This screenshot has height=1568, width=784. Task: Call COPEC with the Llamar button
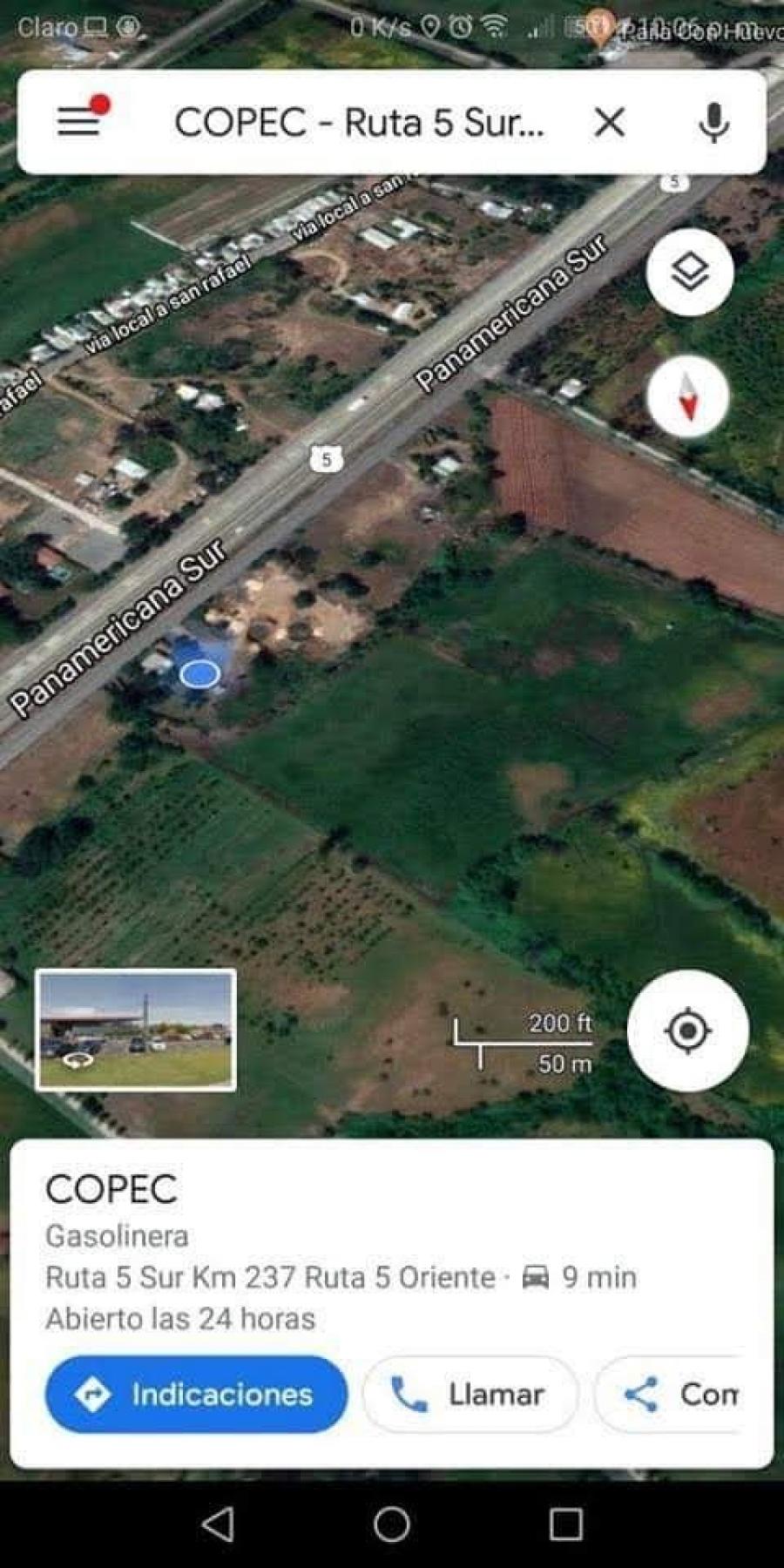[x=470, y=1394]
